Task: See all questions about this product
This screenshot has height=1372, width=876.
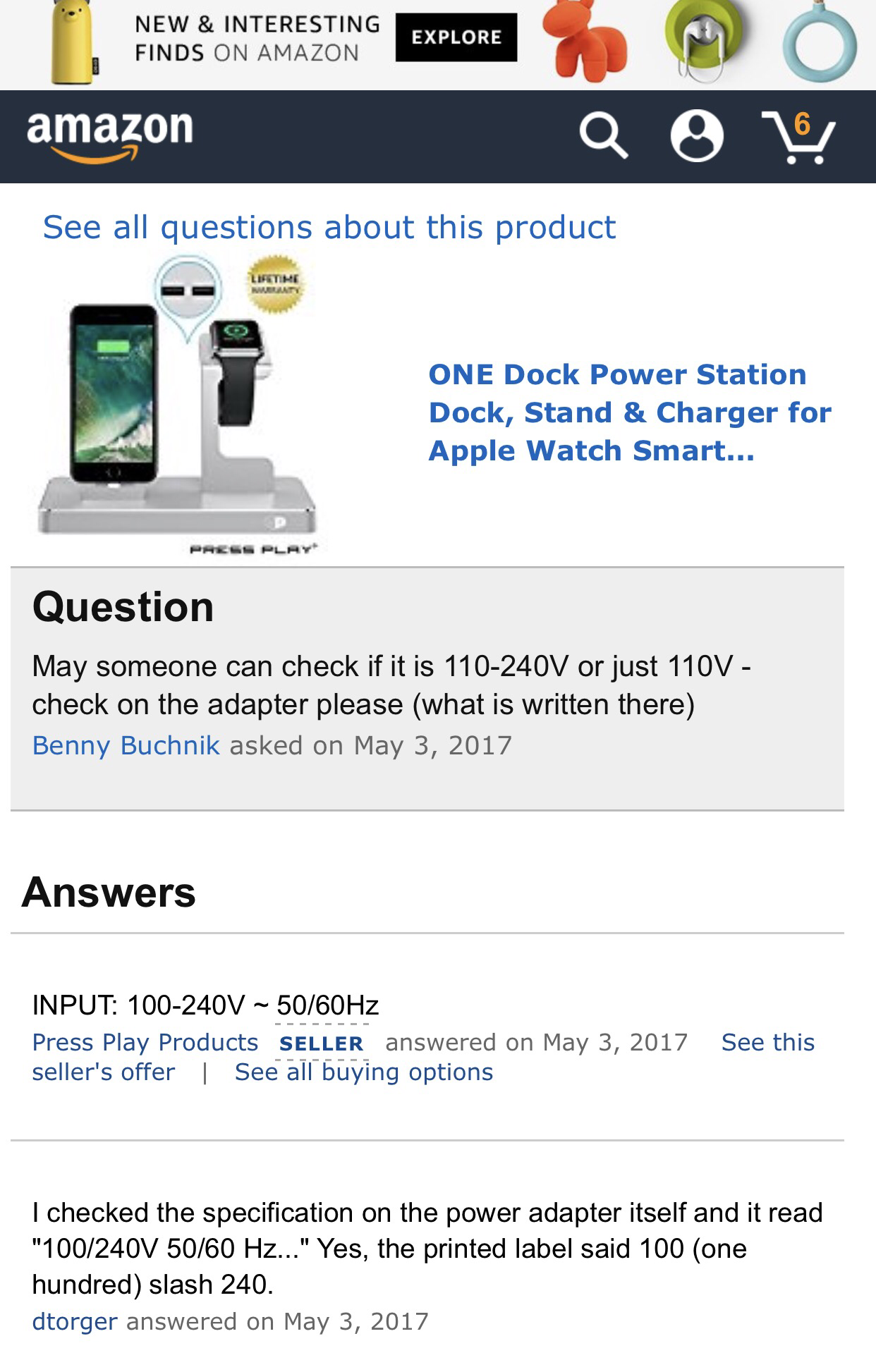Action: 329,227
